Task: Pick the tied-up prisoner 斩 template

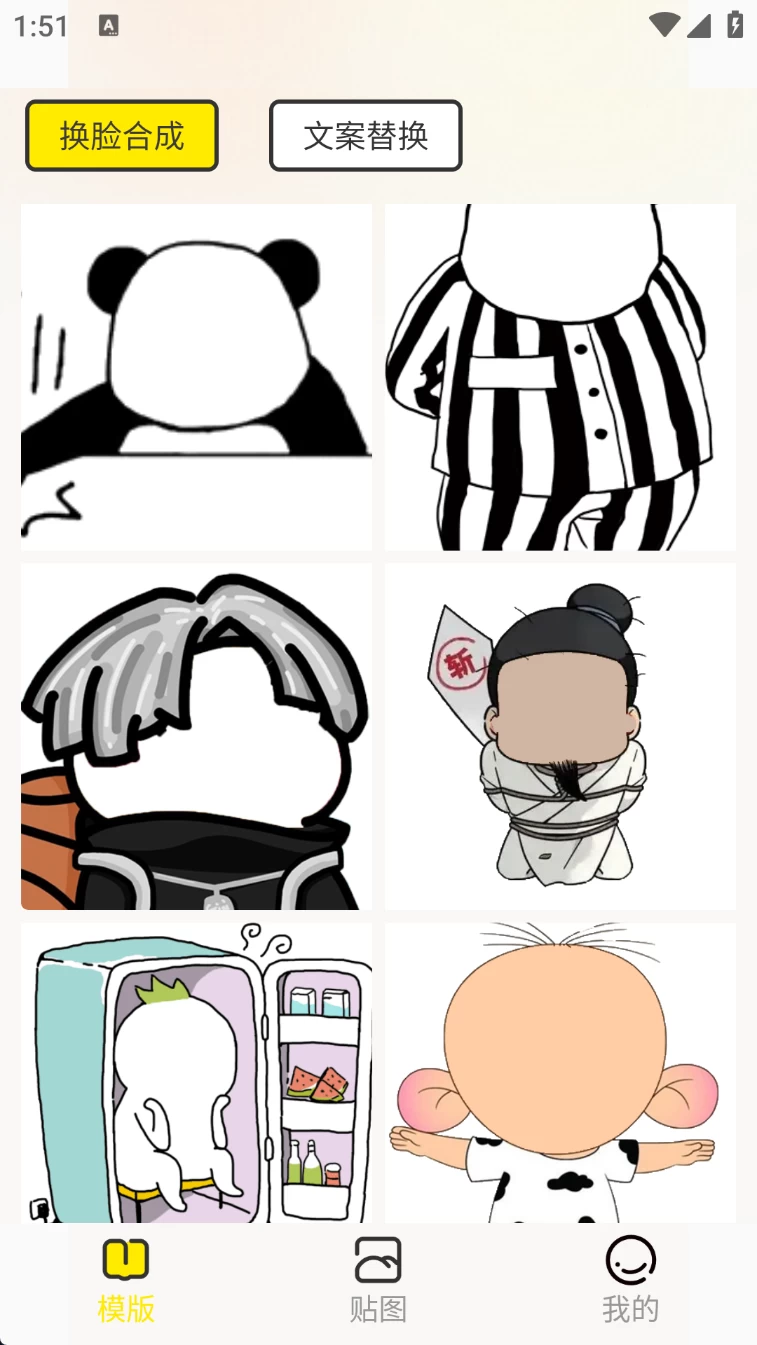Action: (560, 736)
